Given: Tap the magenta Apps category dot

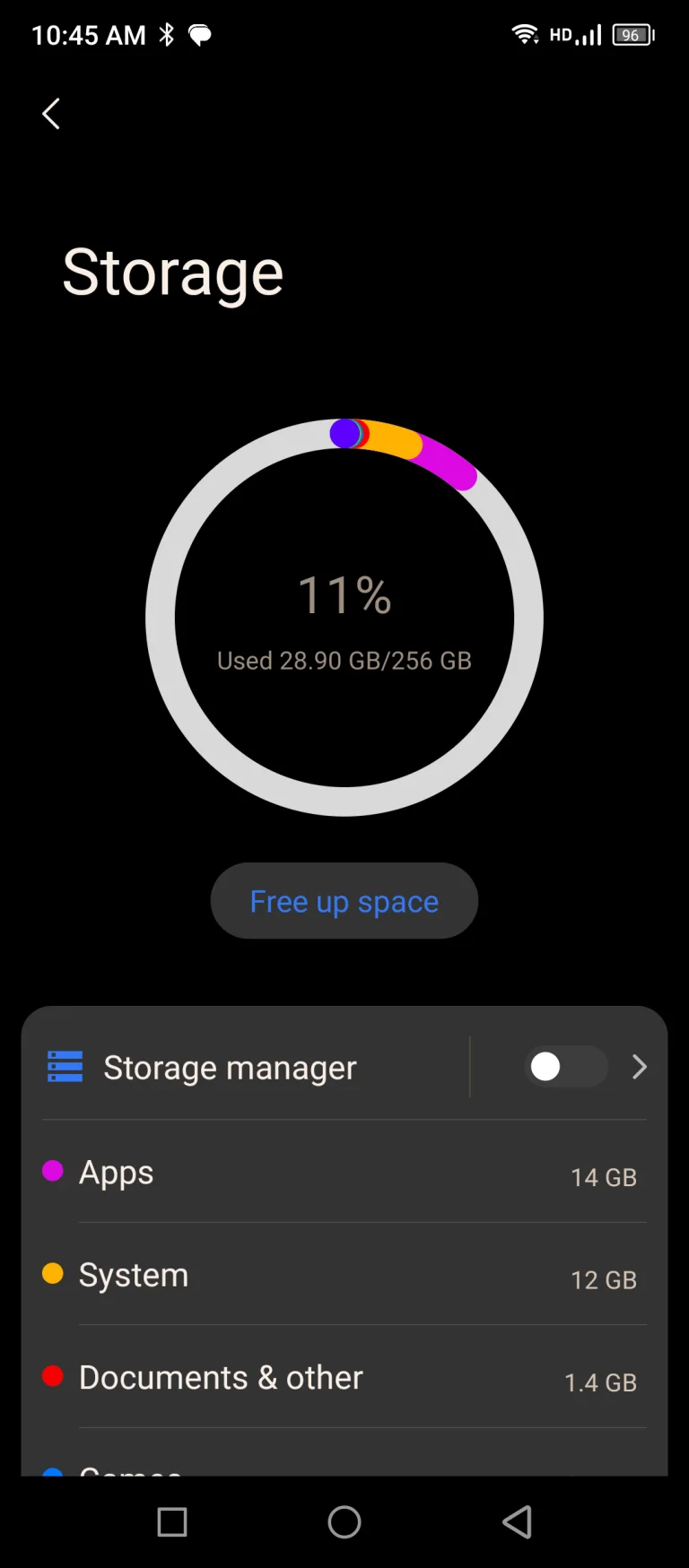Looking at the screenshot, I should [x=51, y=1171].
